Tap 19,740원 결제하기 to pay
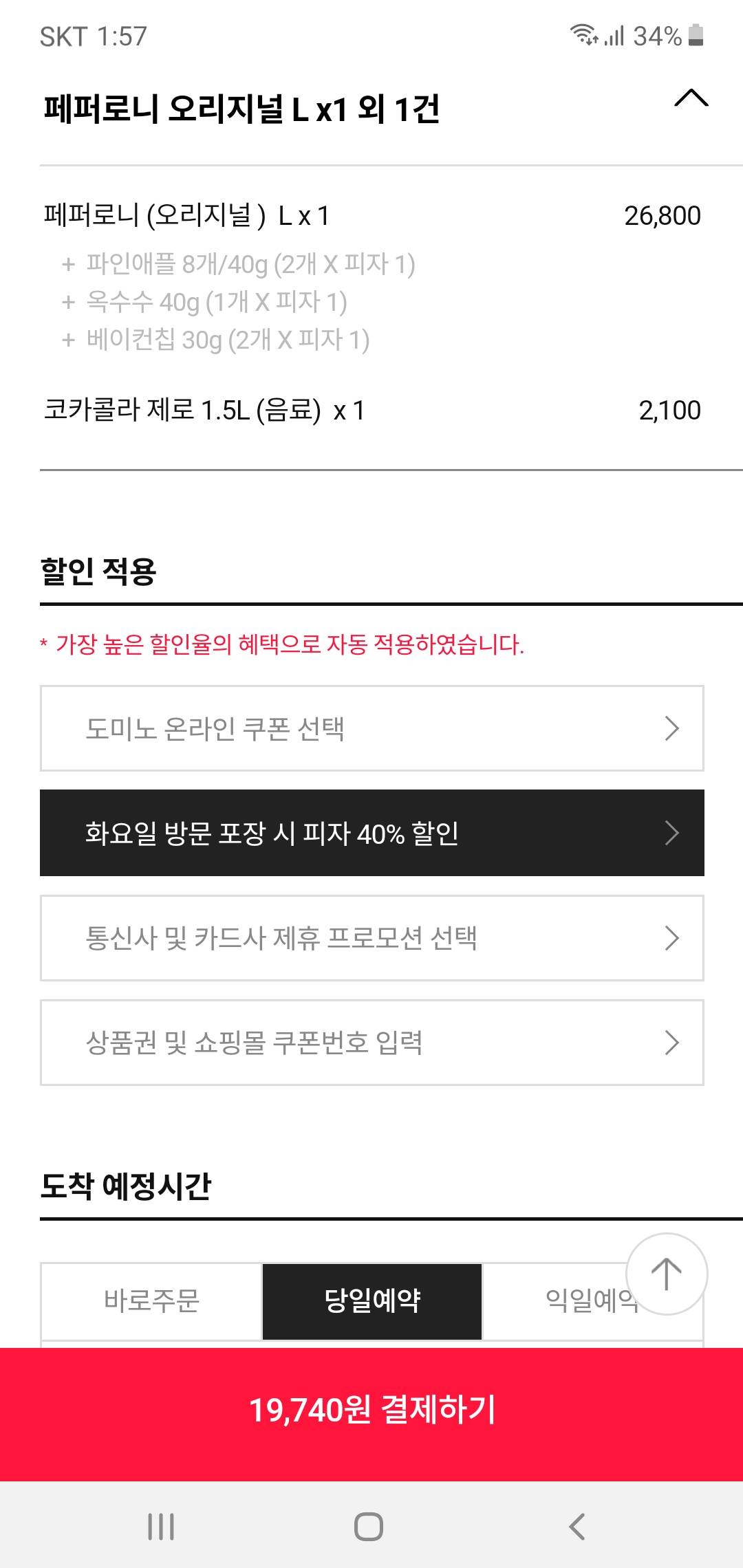This screenshot has height=1568, width=743. pyautogui.click(x=371, y=1411)
